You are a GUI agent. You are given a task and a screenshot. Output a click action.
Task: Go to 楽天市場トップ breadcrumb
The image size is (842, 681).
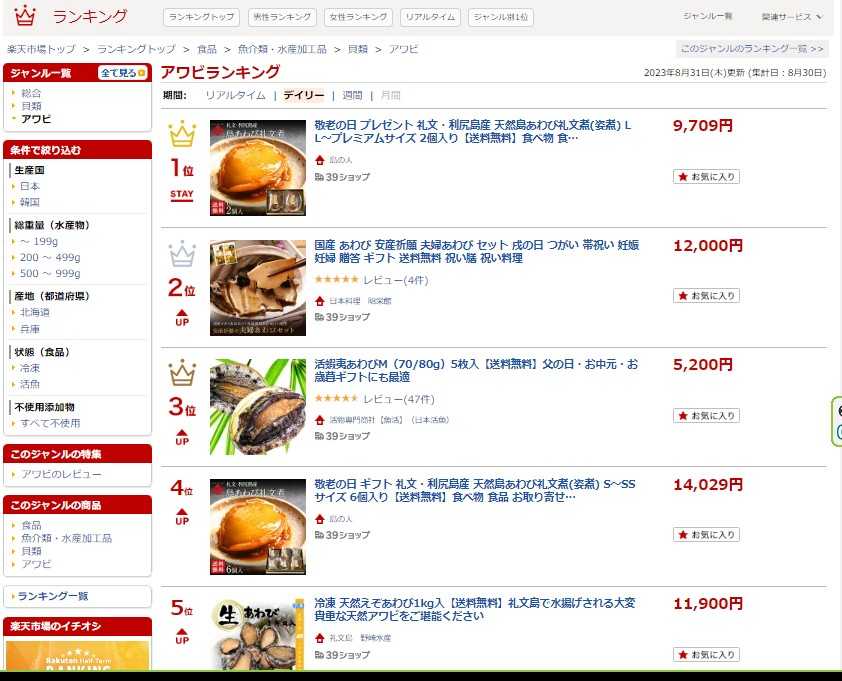click(x=41, y=49)
